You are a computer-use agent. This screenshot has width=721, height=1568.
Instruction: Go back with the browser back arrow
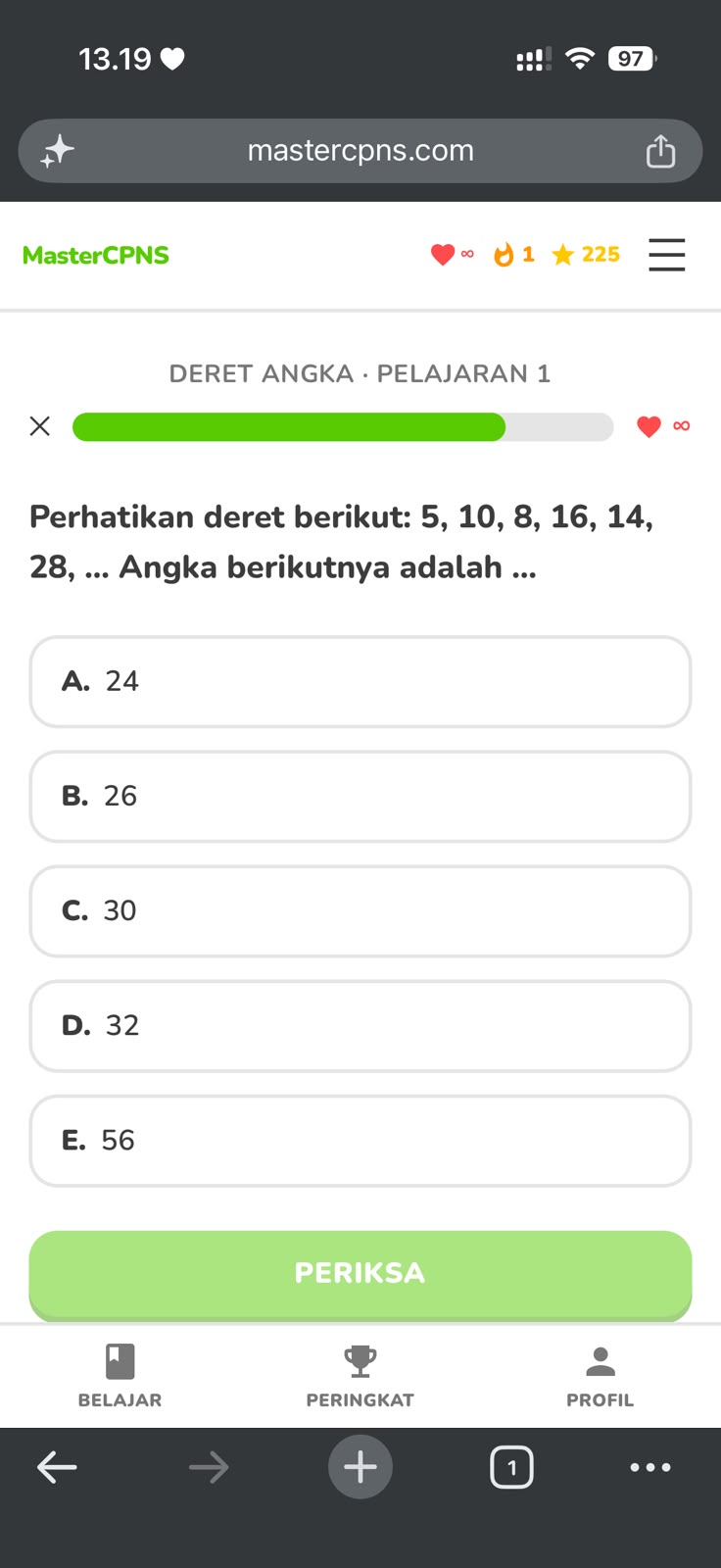coord(57,1467)
